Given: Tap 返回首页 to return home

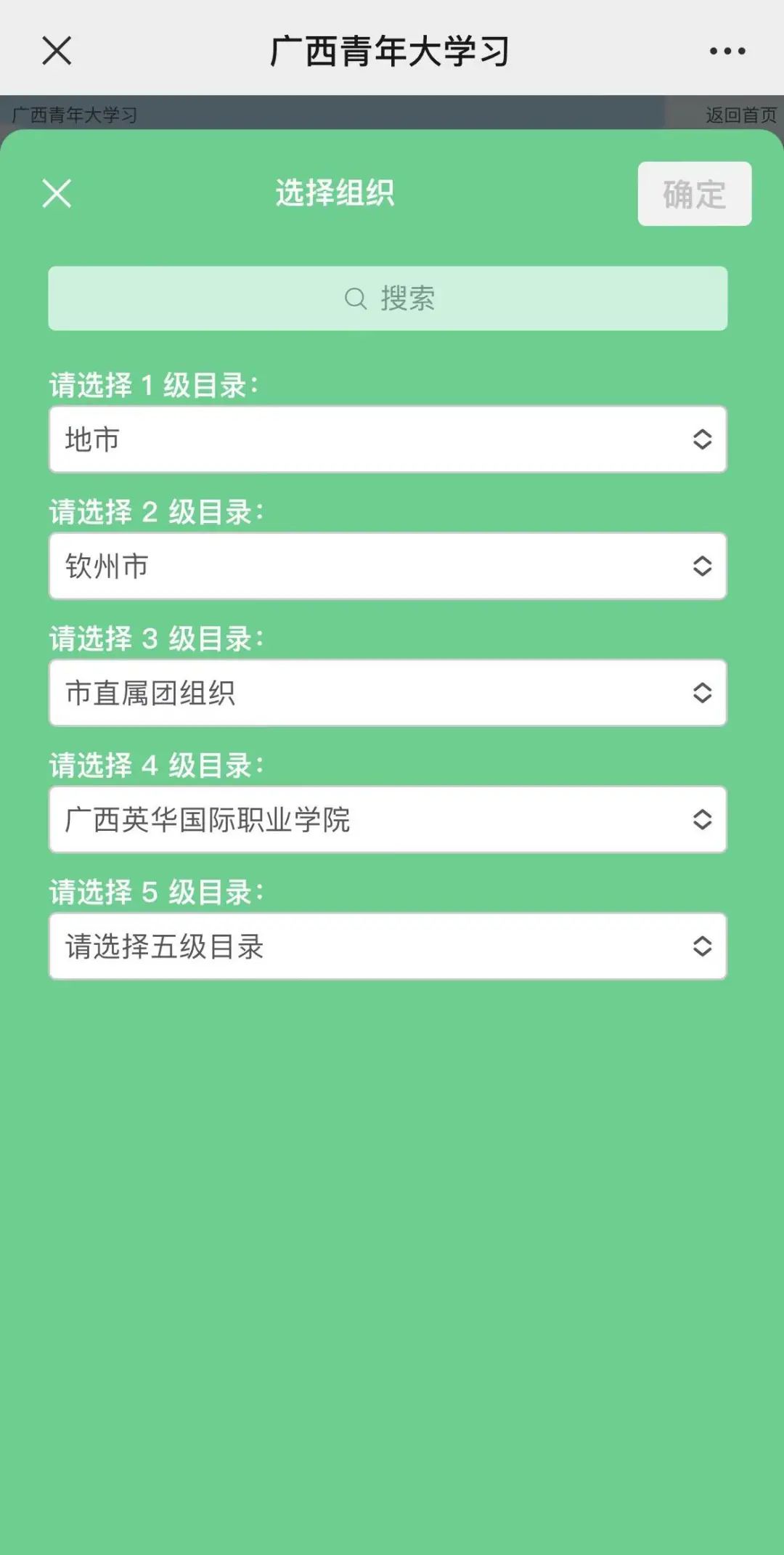Looking at the screenshot, I should [741, 115].
